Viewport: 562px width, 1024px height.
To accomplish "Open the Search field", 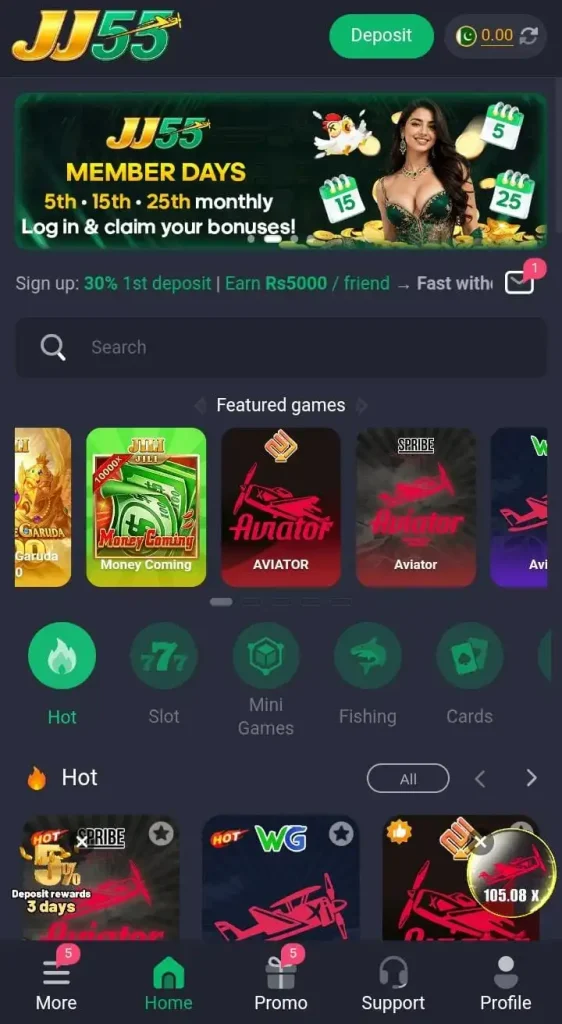I will 281,347.
